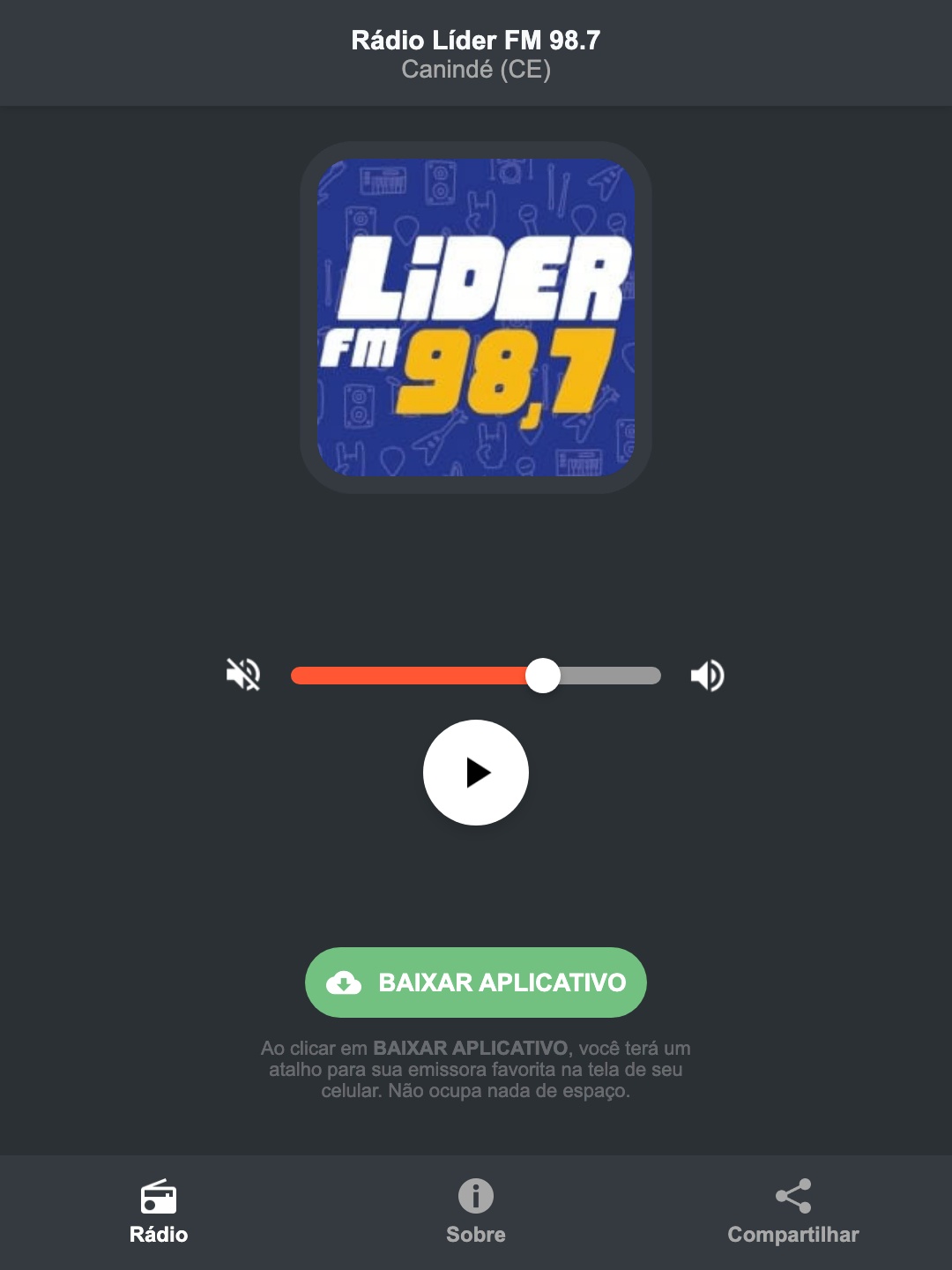Open the Sobre section
Viewport: 952px width, 1270px height.
click(x=475, y=1213)
